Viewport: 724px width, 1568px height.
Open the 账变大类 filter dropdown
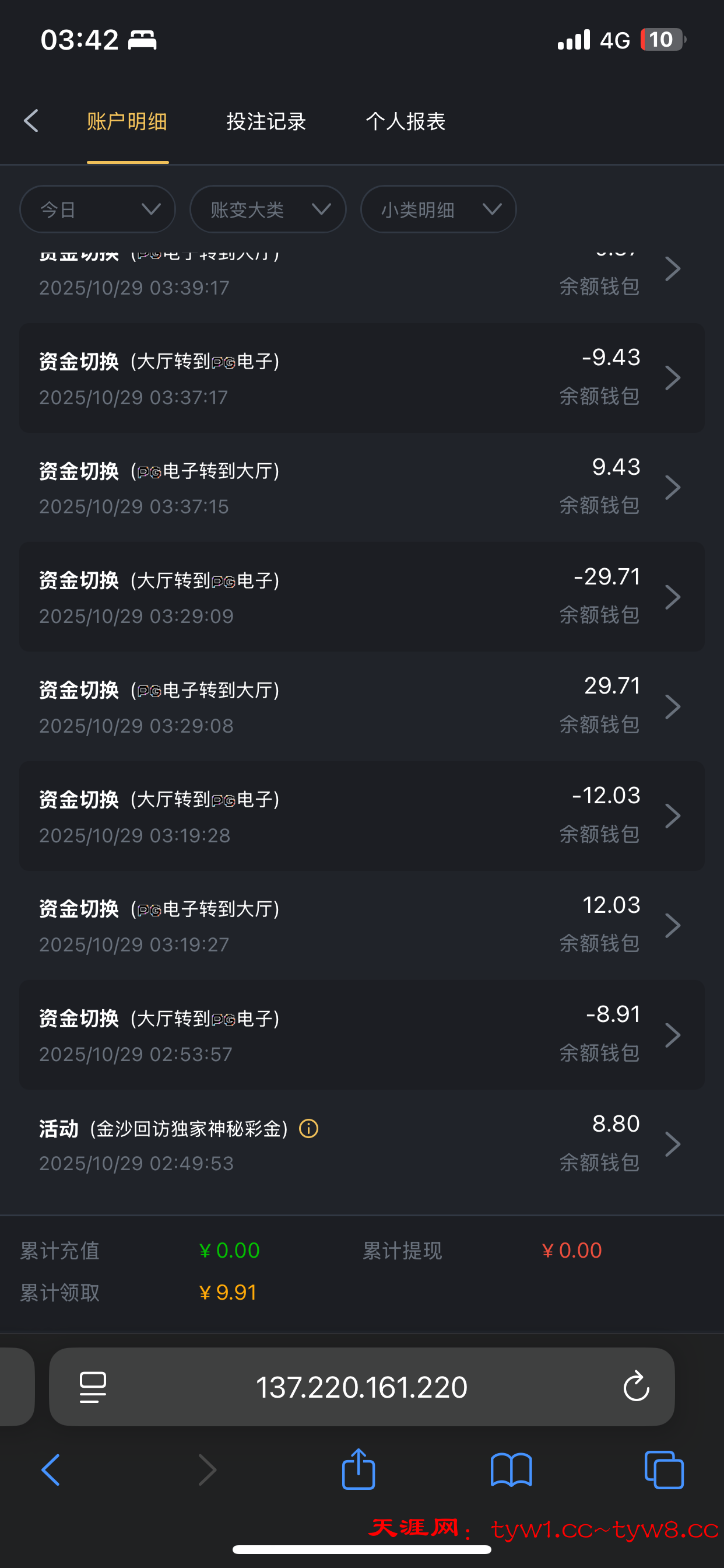click(x=268, y=209)
